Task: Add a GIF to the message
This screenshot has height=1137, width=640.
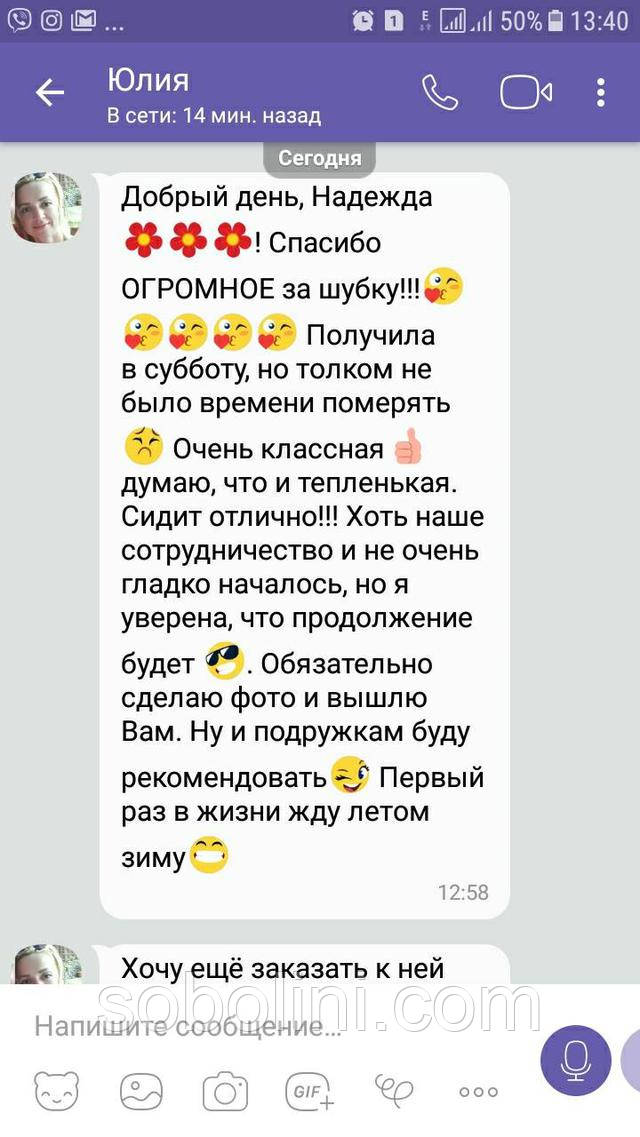Action: coord(310,1093)
